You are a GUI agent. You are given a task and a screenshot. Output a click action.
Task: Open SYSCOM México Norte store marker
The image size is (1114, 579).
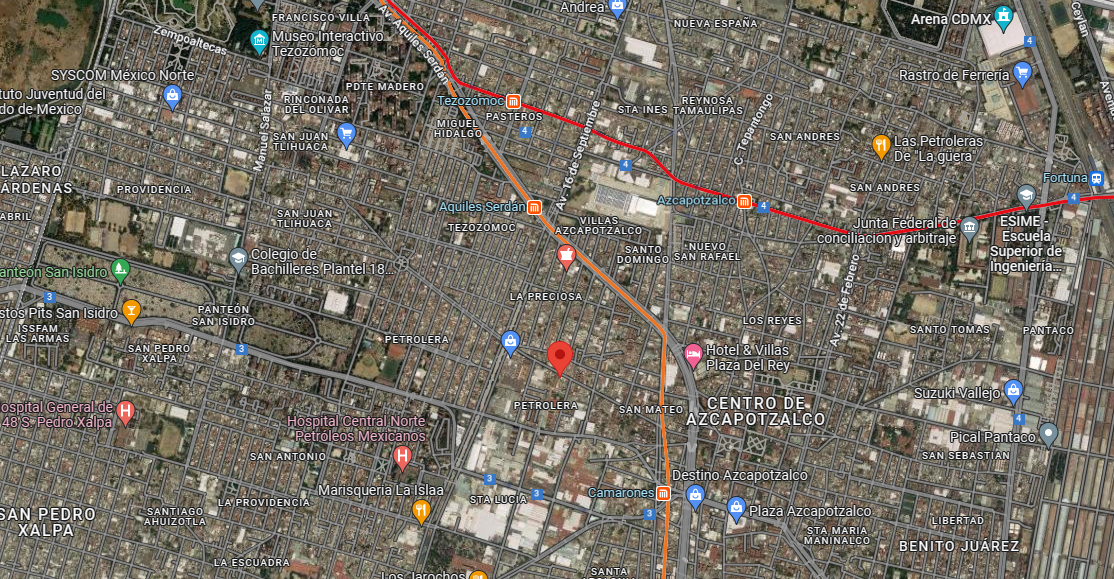[172, 97]
